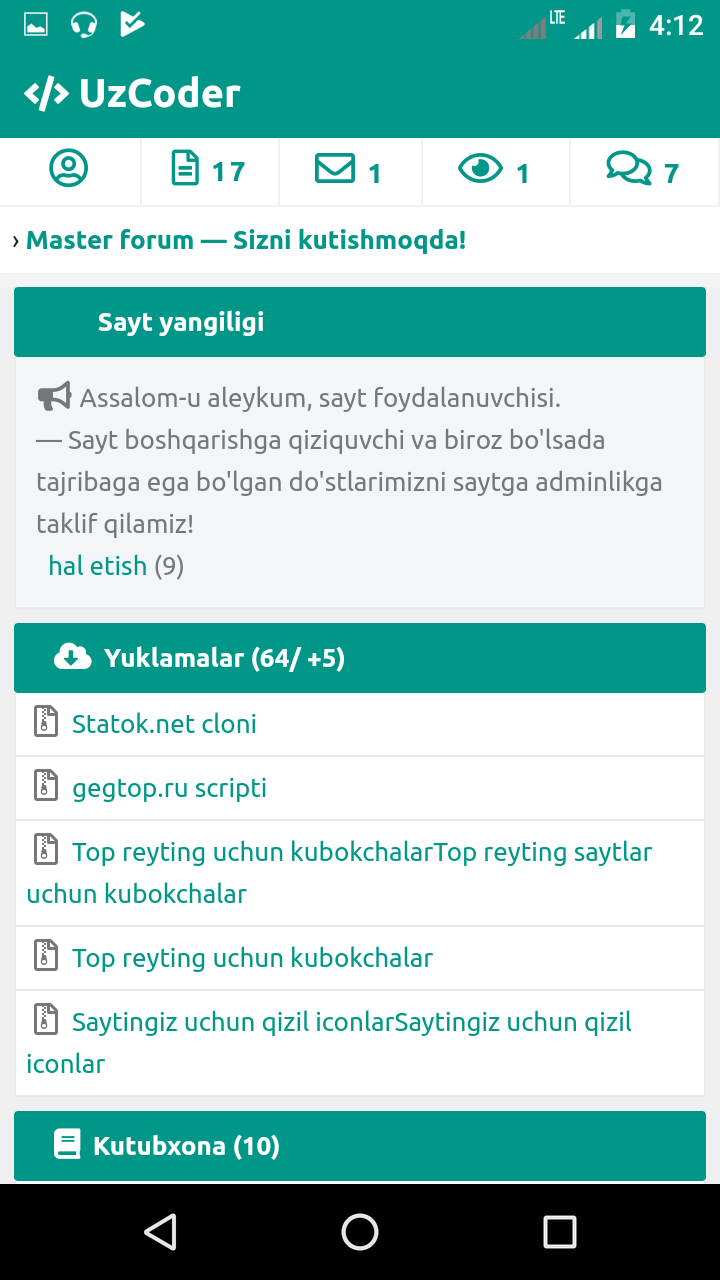Open the chat bubbles comments icon
The width and height of the screenshot is (720, 1280).
coord(643,171)
